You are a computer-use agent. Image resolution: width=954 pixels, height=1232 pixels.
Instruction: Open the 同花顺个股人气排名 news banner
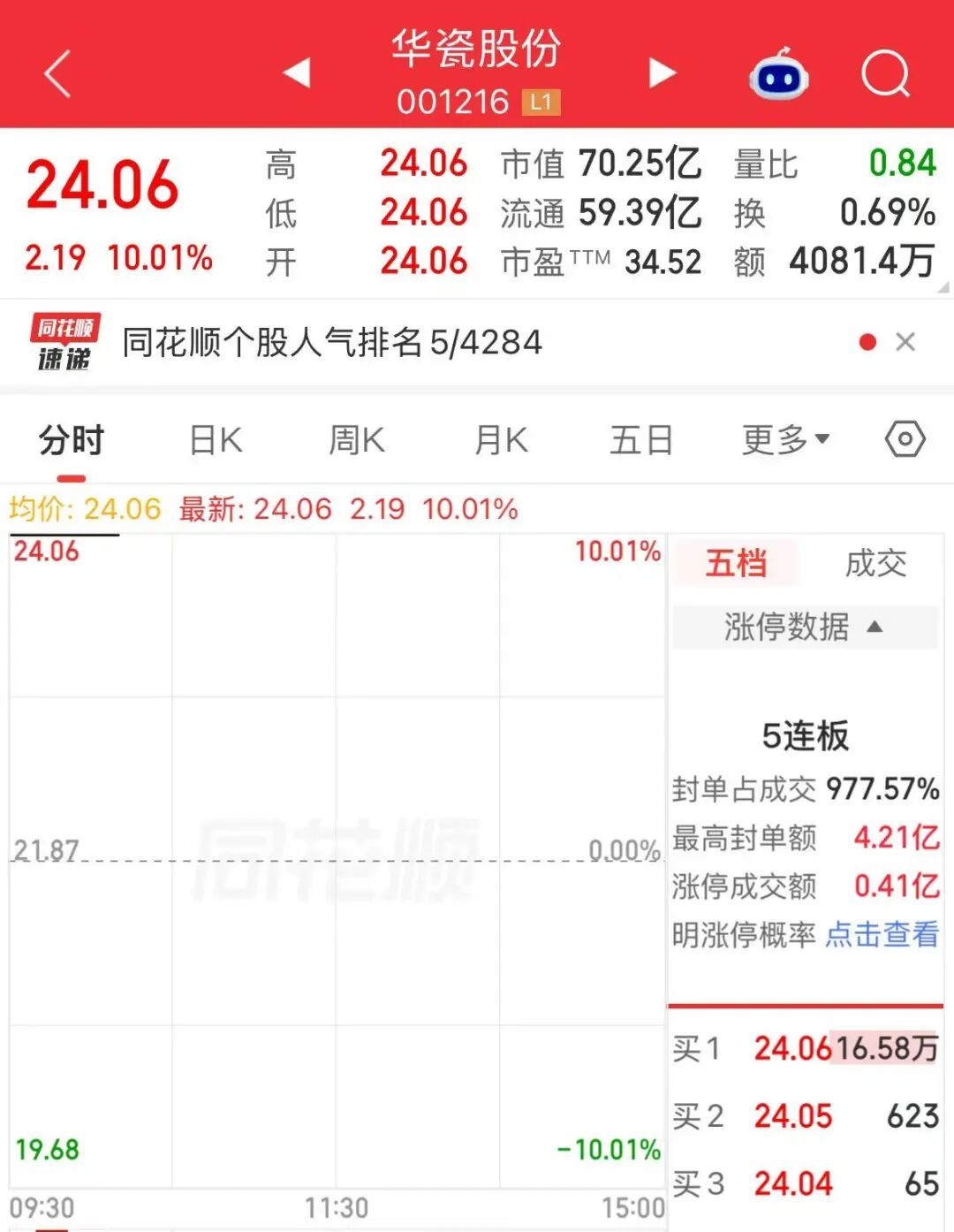(331, 342)
